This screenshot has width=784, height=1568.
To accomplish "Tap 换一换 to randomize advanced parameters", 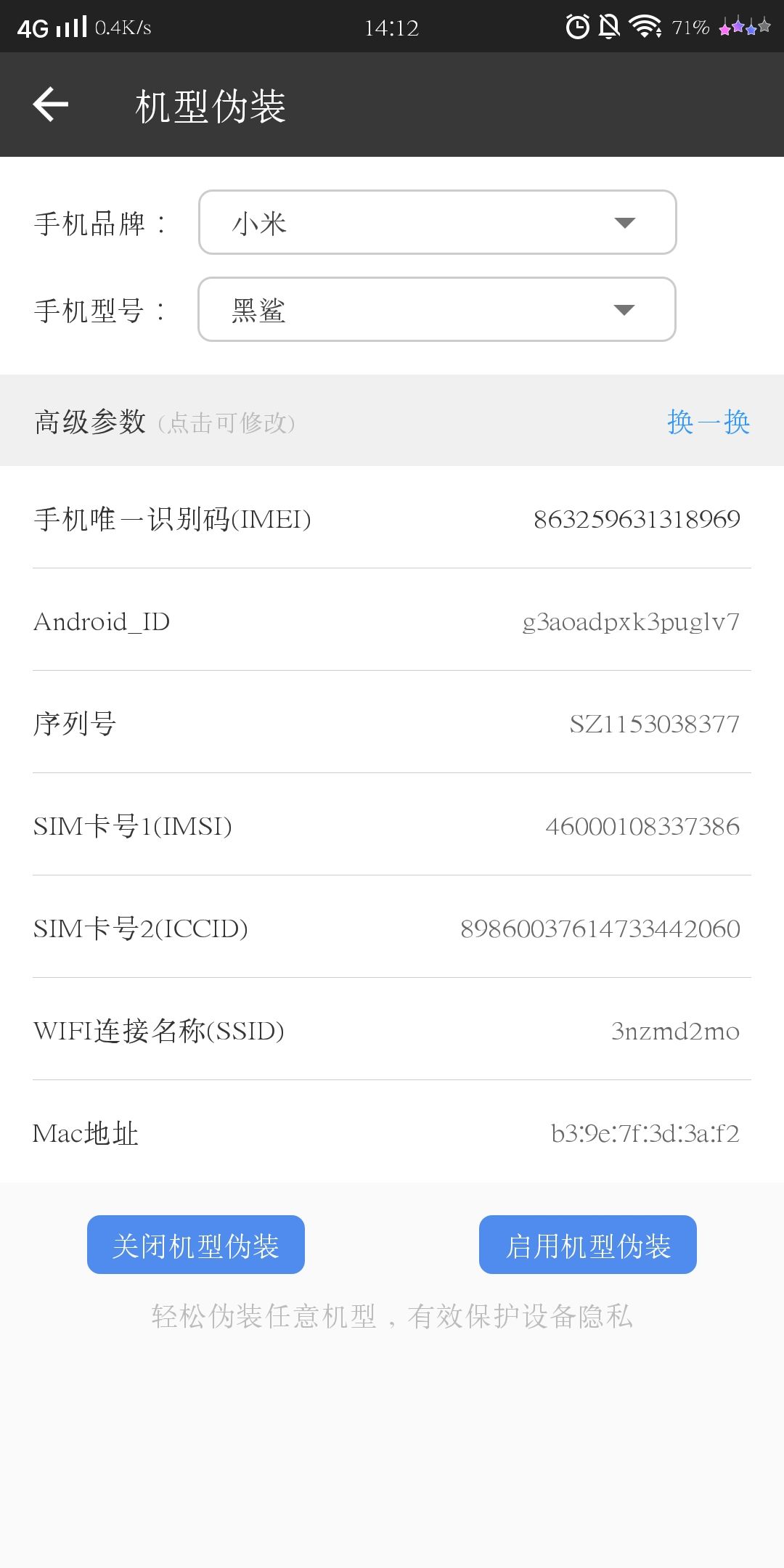I will [708, 422].
